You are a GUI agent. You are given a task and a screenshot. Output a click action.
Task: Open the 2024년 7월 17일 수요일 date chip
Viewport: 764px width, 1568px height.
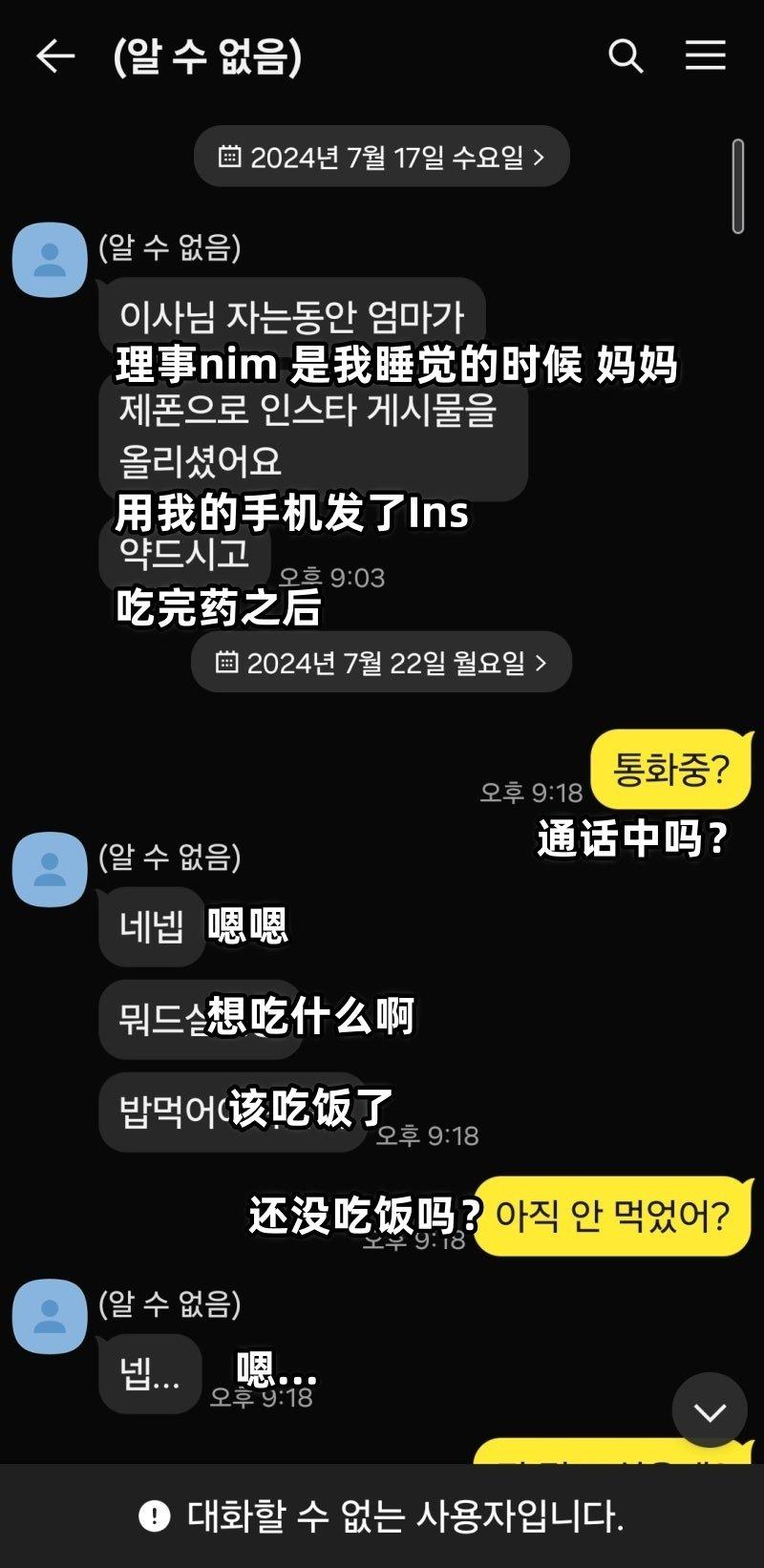click(x=382, y=157)
